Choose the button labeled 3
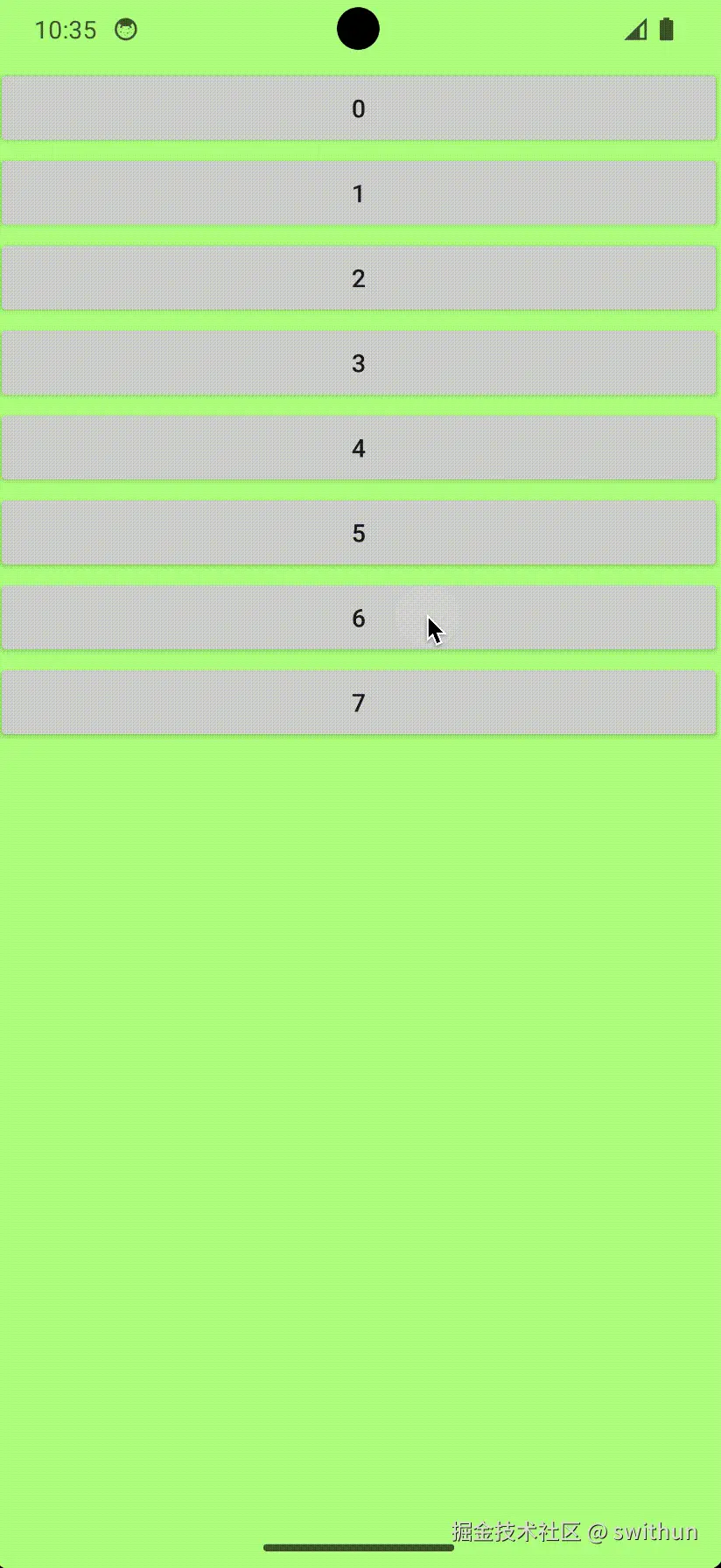Screen dimensions: 721x1568 (359, 363)
